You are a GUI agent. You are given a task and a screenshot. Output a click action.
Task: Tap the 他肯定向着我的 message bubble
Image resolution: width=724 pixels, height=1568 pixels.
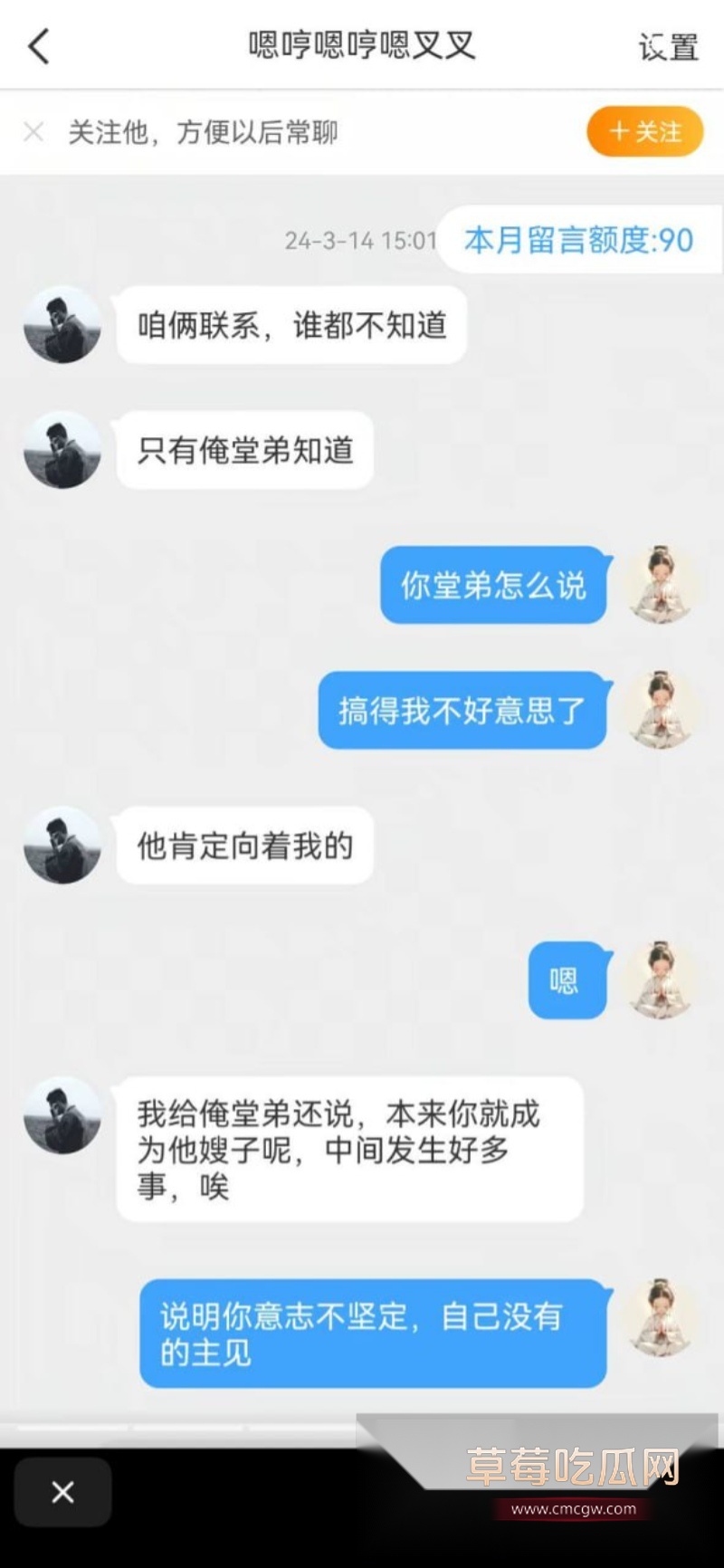coord(244,847)
